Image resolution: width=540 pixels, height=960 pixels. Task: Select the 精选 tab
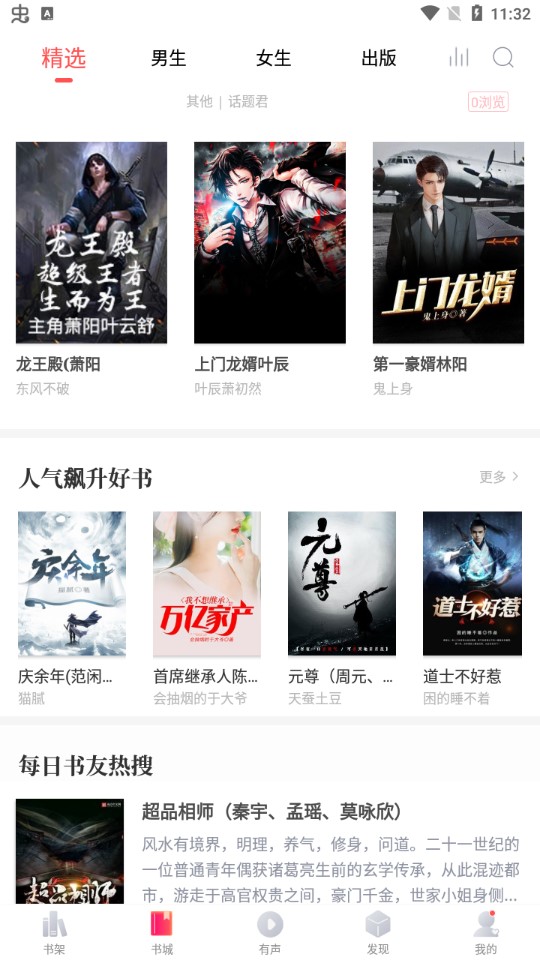click(64, 58)
